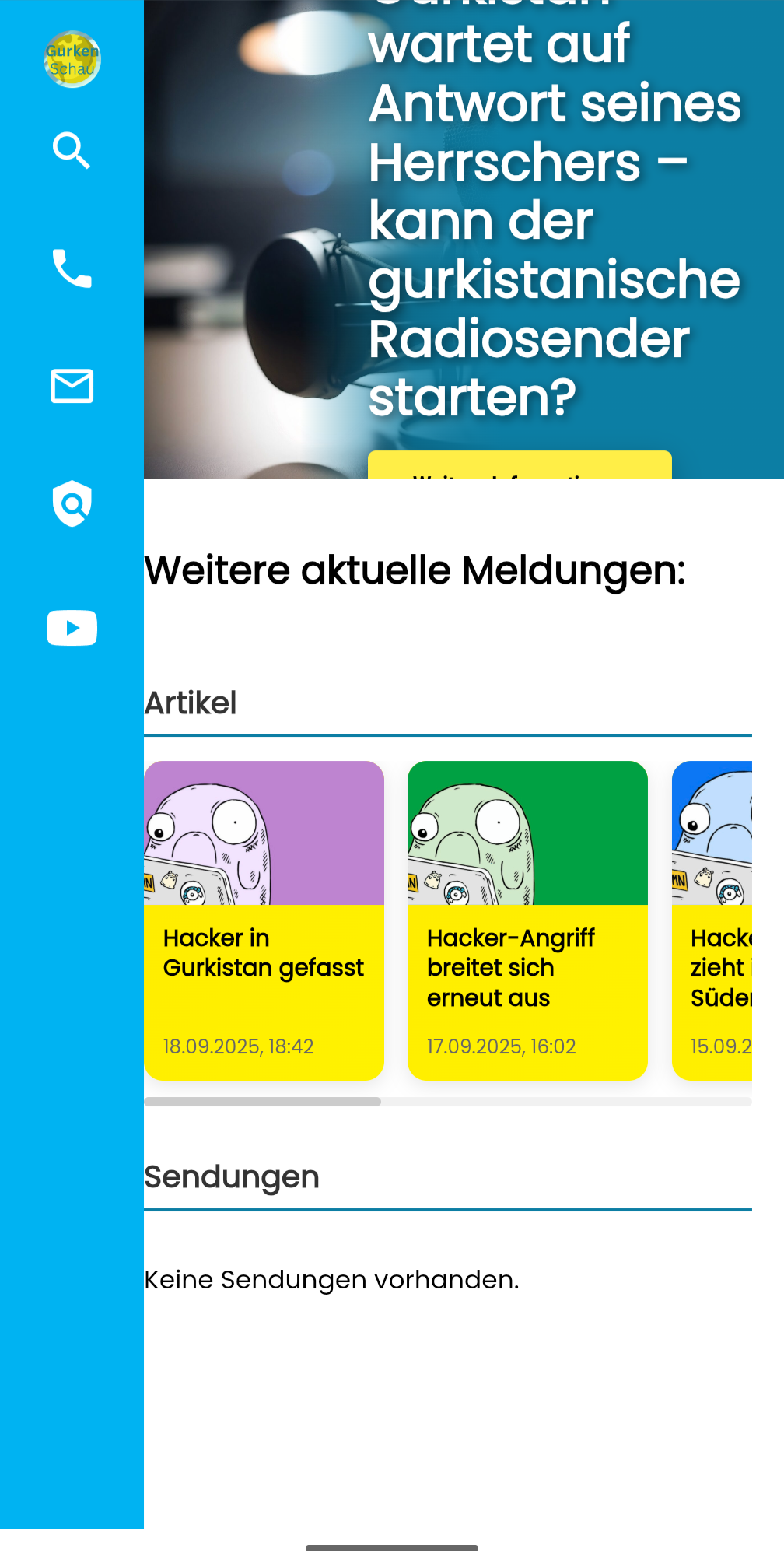Open the article dated 15.09
Image resolution: width=784 pixels, height=1567 pixels.
click(x=712, y=920)
